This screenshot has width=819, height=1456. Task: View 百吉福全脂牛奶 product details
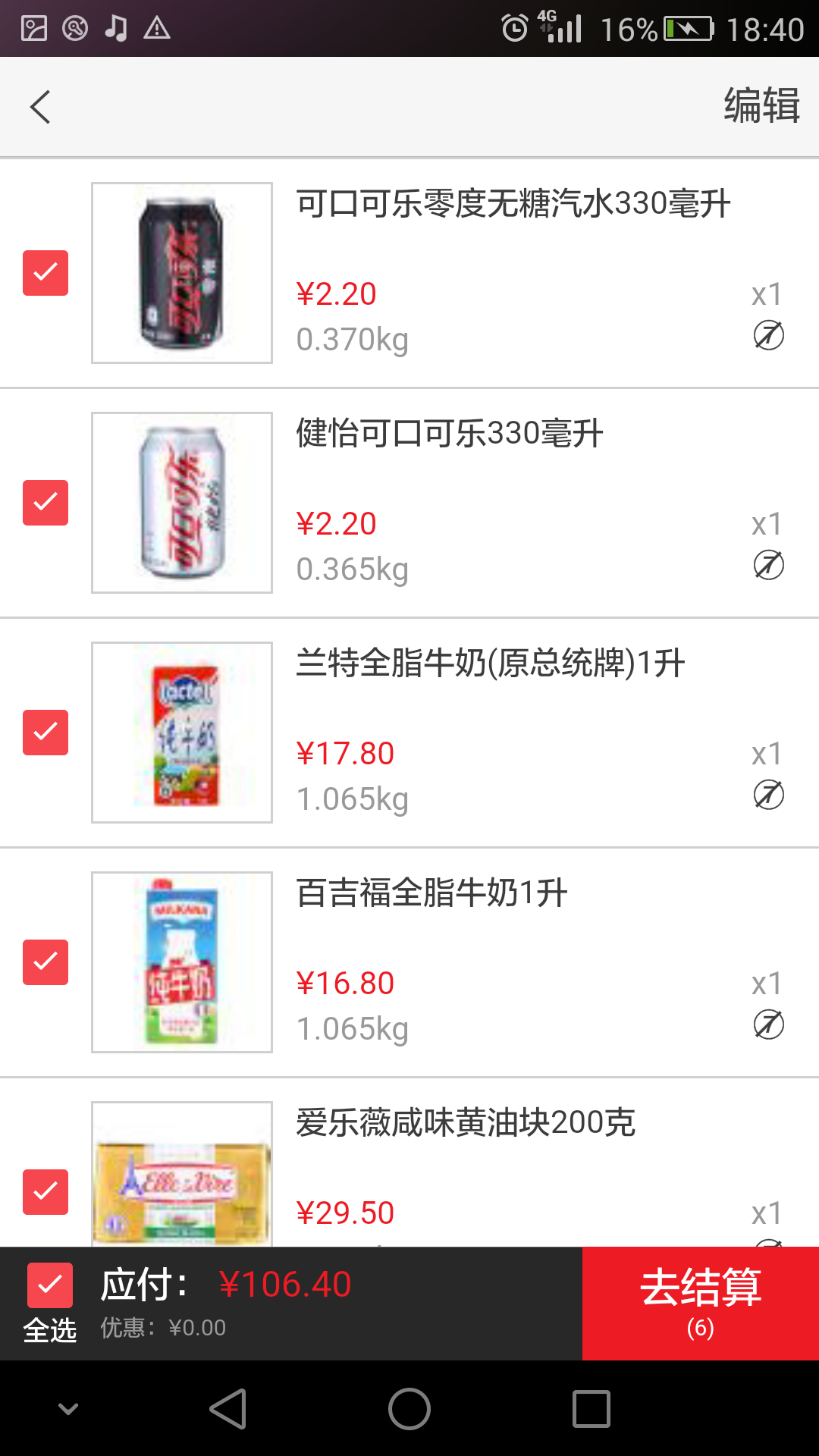pyautogui.click(x=182, y=962)
